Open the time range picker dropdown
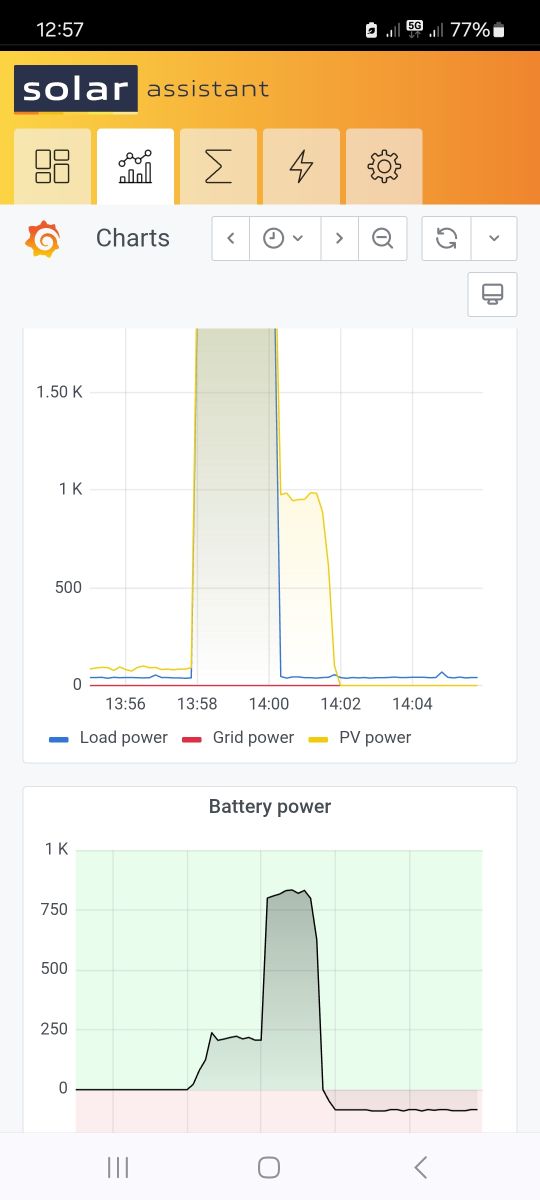Screen dimensions: 540x1200 click(x=285, y=238)
